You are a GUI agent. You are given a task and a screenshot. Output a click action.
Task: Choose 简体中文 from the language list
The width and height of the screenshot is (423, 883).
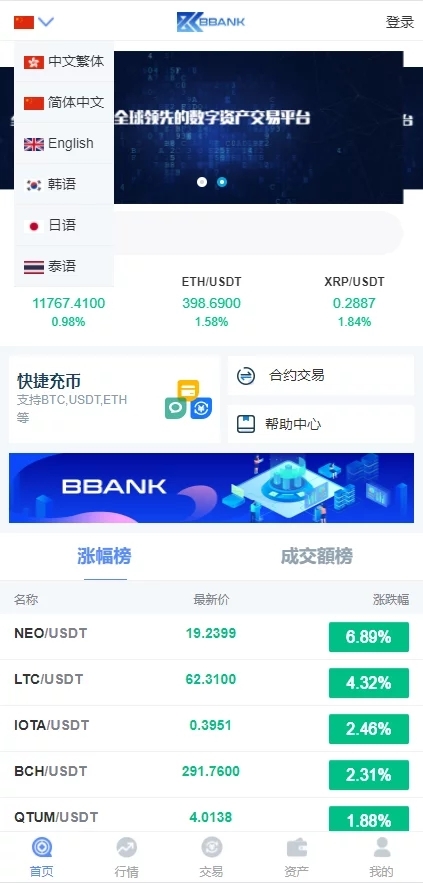click(x=64, y=102)
